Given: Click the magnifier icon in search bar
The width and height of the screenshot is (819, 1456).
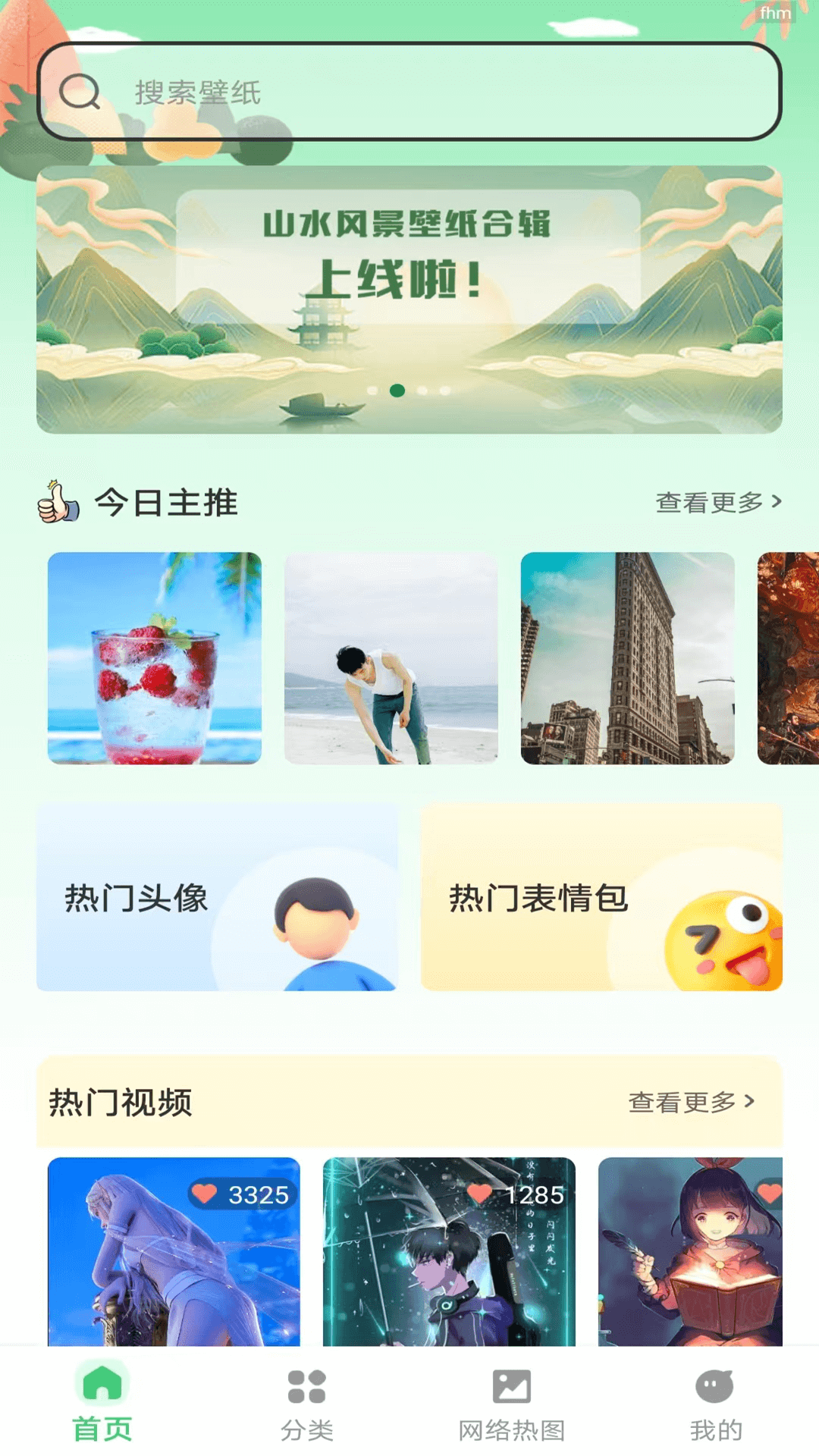Looking at the screenshot, I should (x=81, y=93).
